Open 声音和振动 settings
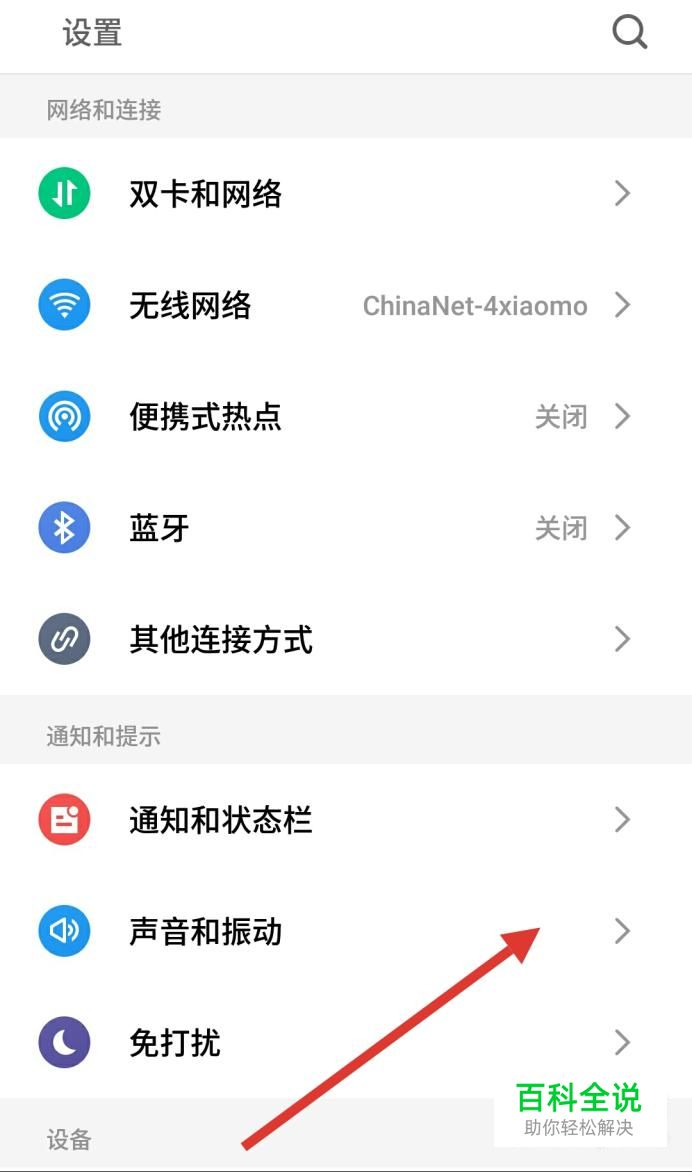This screenshot has width=692, height=1172. tap(346, 931)
